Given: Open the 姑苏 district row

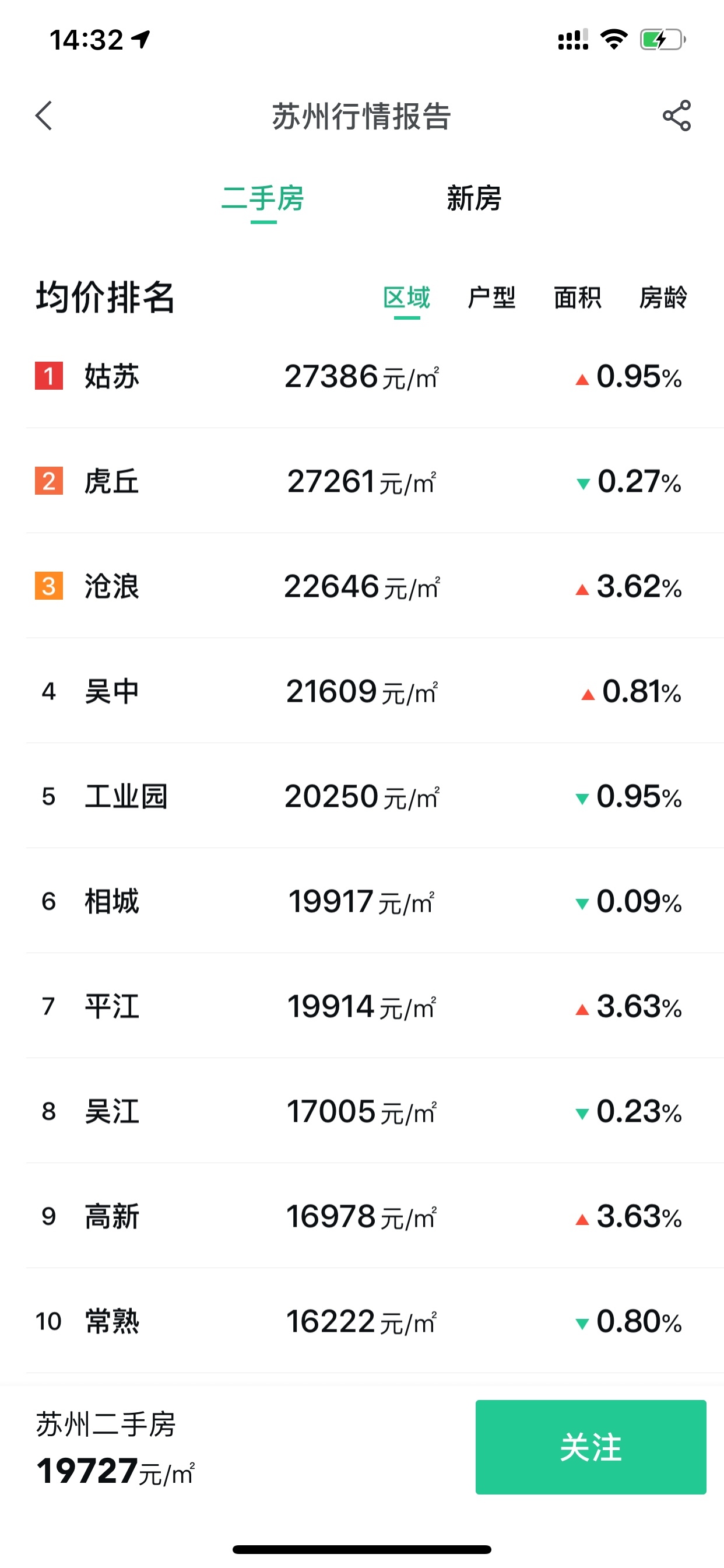Looking at the screenshot, I should point(361,376).
